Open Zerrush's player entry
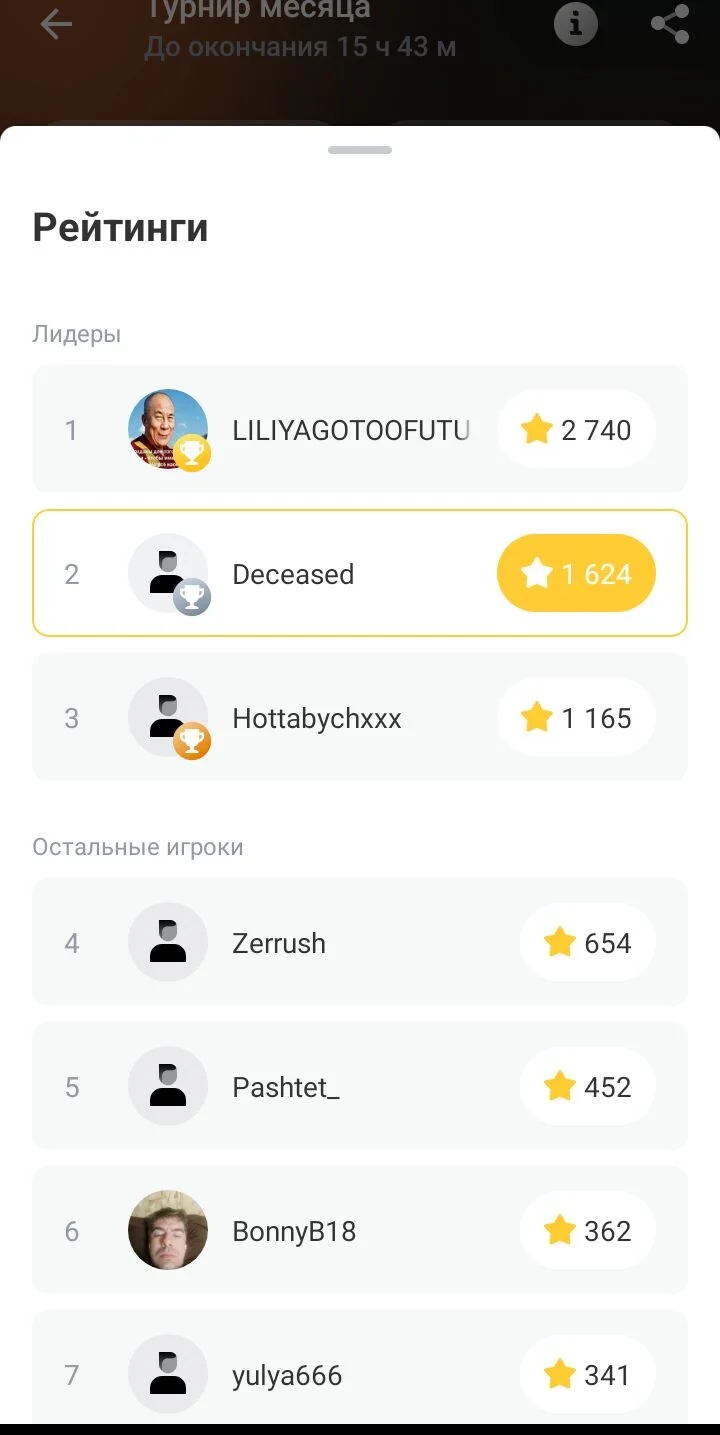The image size is (720, 1435). pos(360,942)
